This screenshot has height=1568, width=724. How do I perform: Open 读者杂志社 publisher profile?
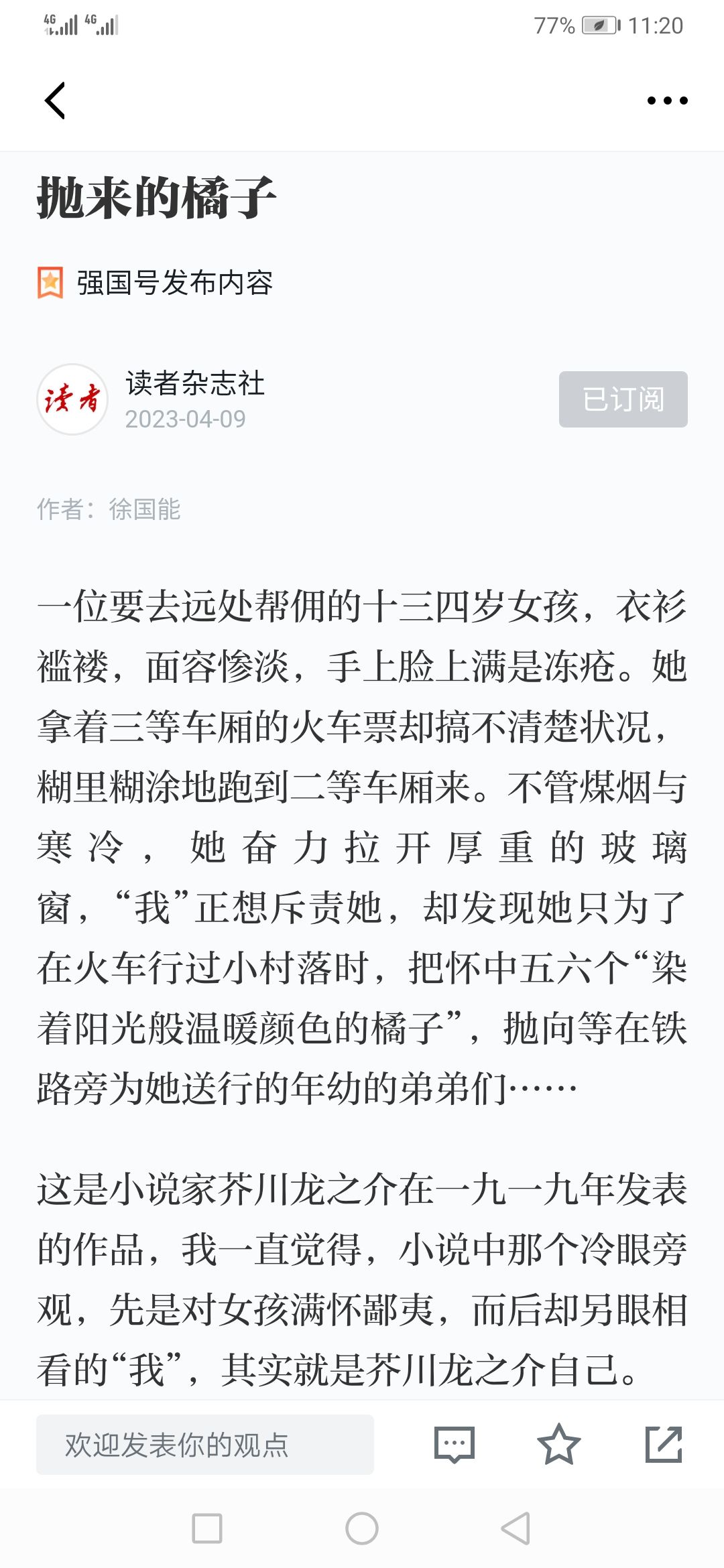[x=195, y=384]
